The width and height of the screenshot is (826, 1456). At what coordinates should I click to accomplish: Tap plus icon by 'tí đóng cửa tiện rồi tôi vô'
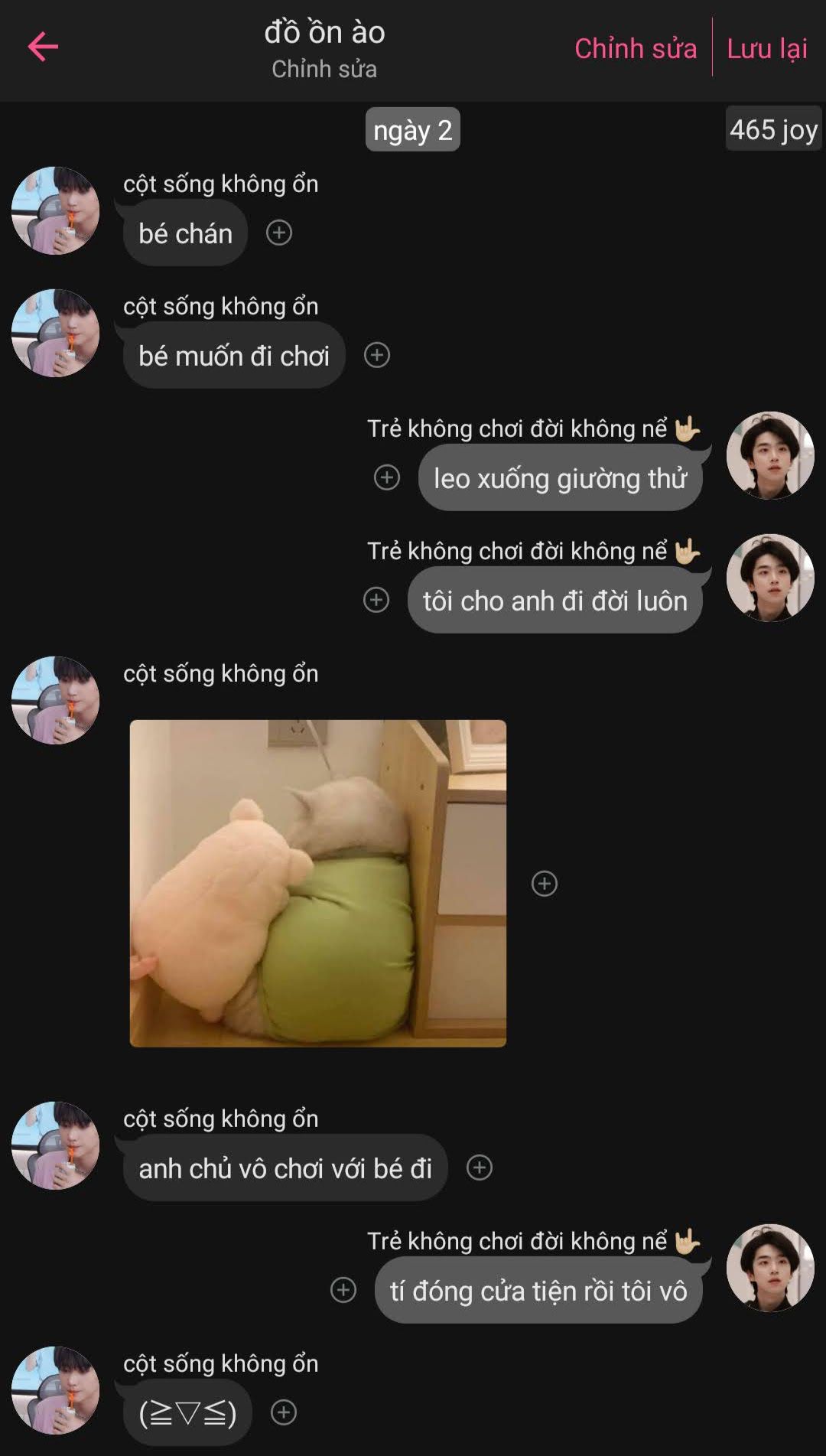(343, 1290)
